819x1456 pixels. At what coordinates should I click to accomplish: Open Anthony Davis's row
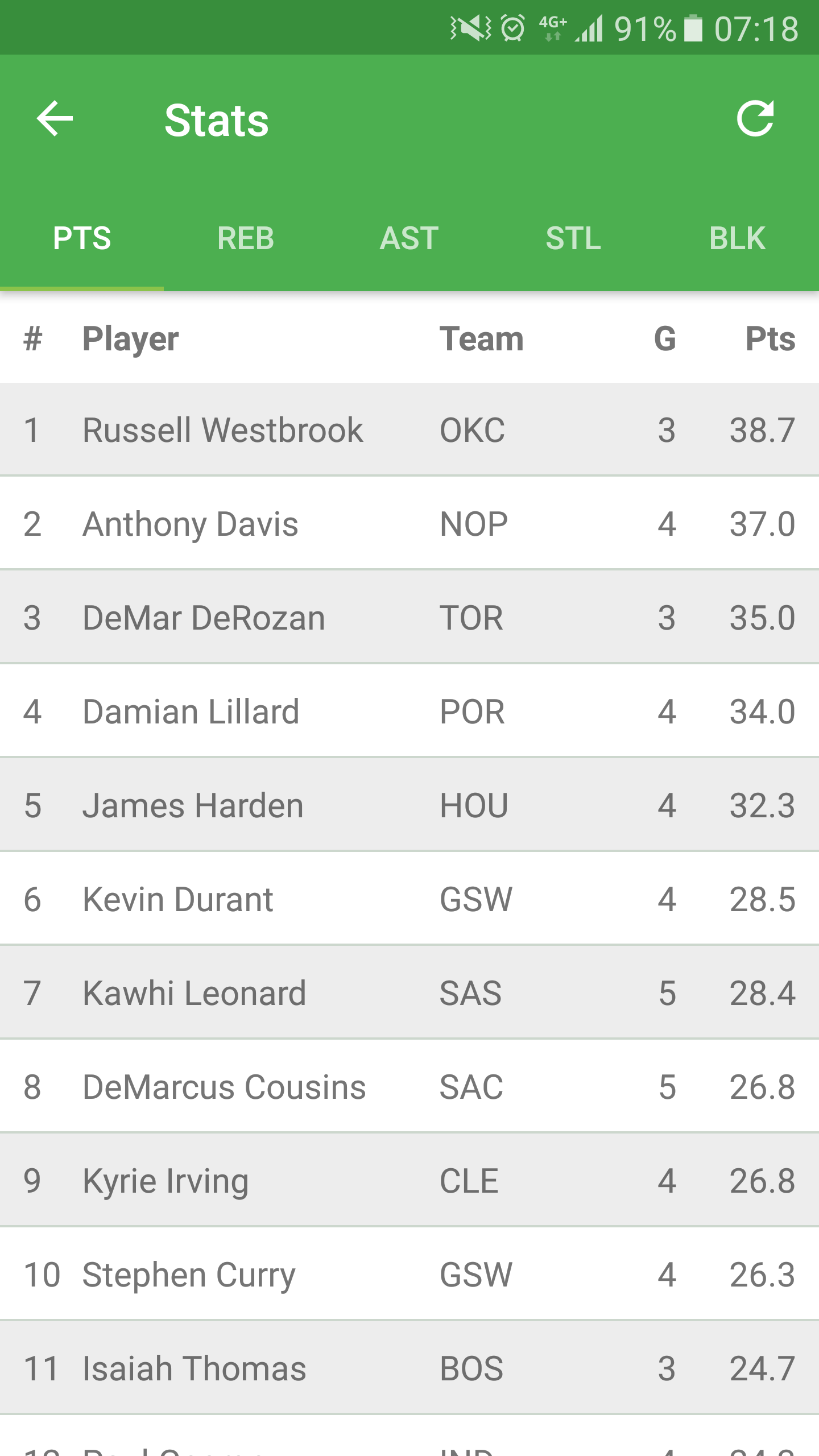(409, 523)
